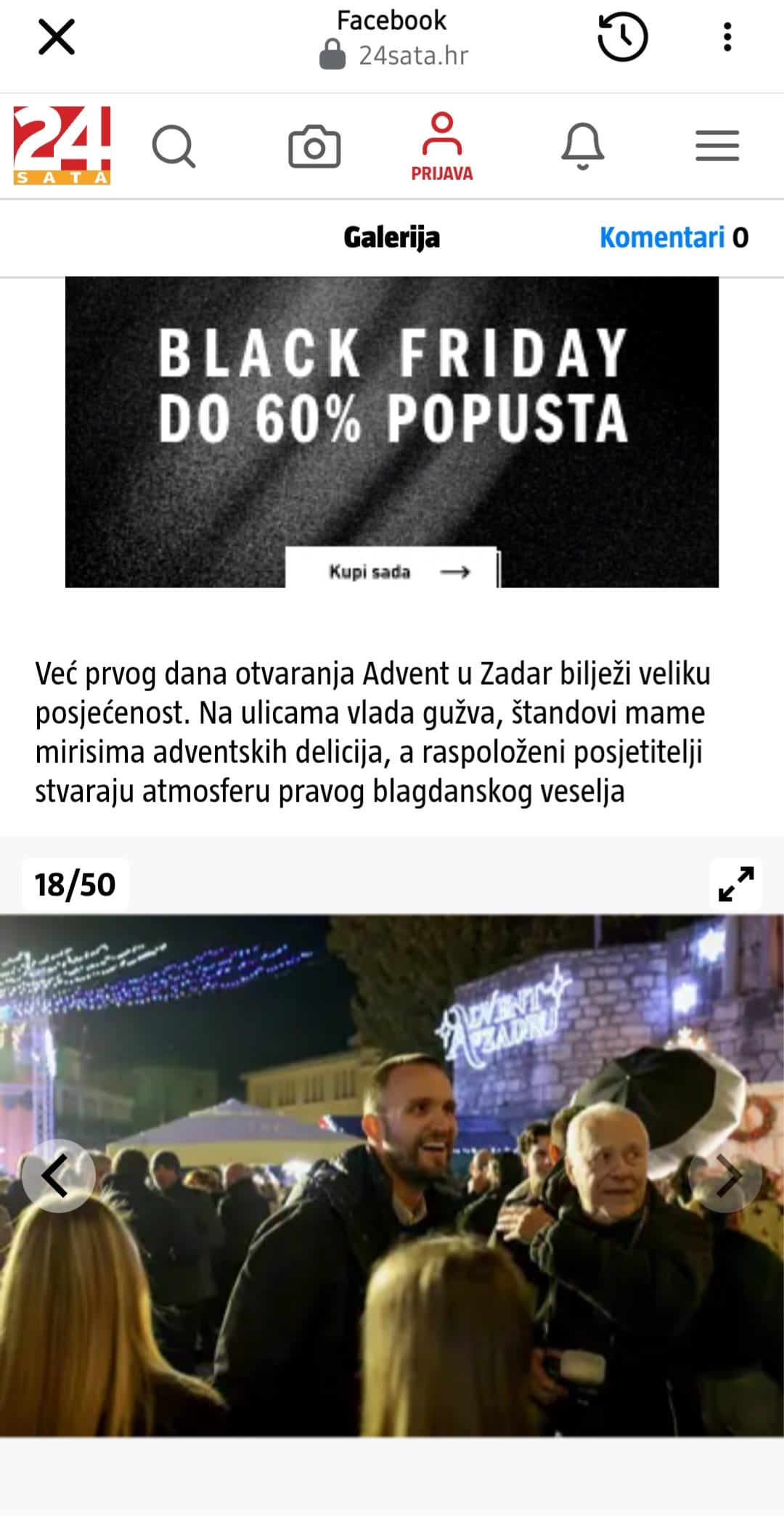Viewport: 784px width, 1532px height.
Task: Close the in-app browser
Action: point(56,37)
